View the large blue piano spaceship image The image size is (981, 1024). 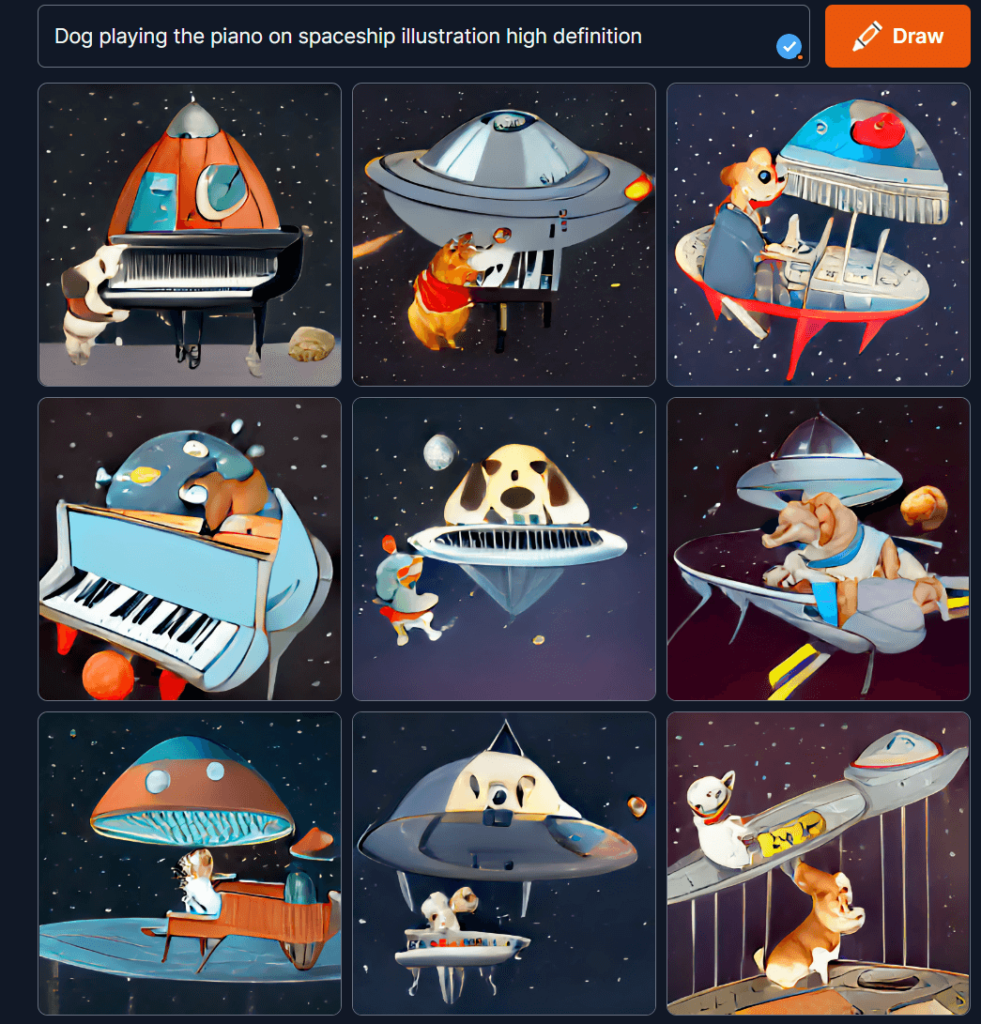point(190,549)
